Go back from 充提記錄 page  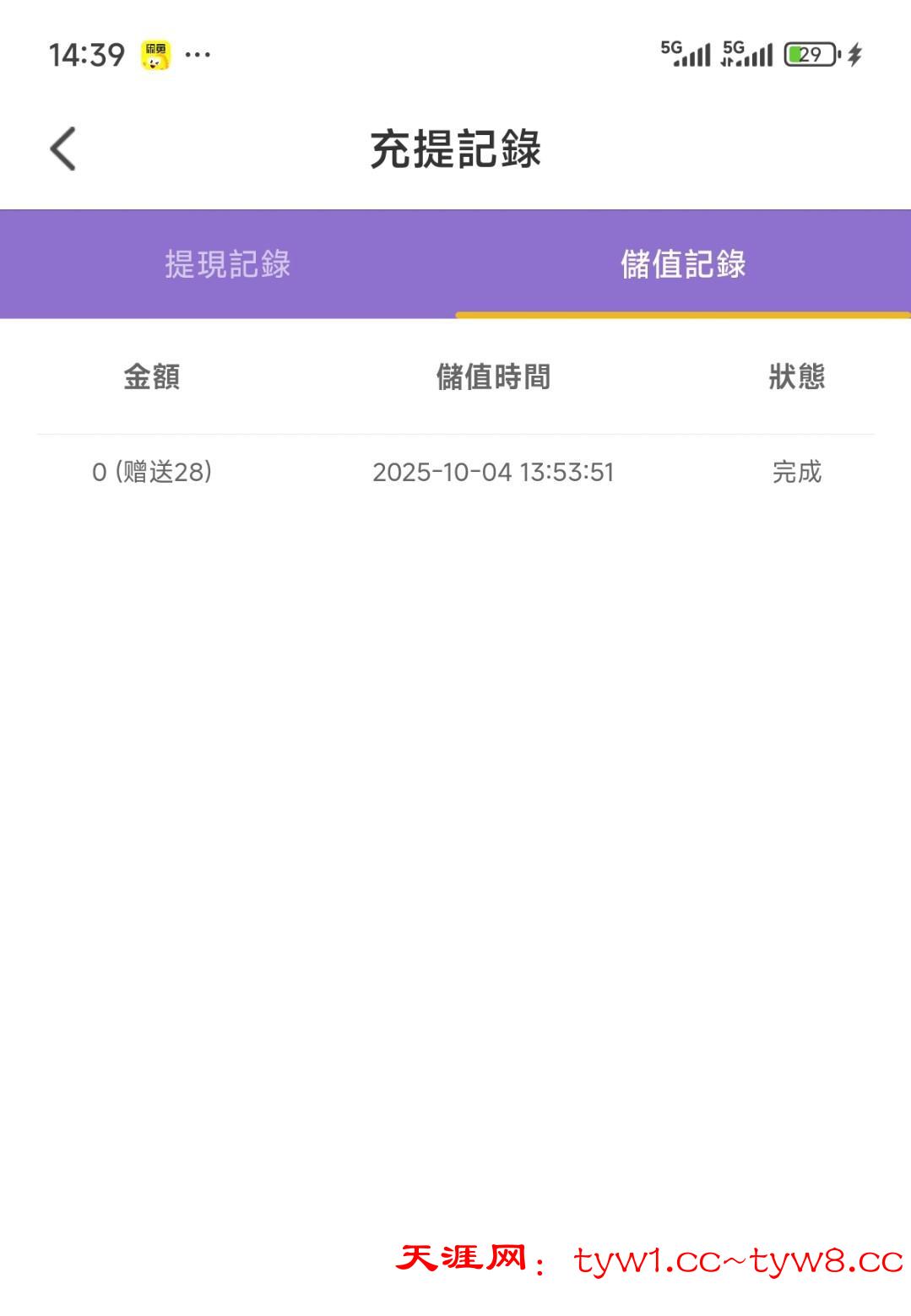coord(63,149)
